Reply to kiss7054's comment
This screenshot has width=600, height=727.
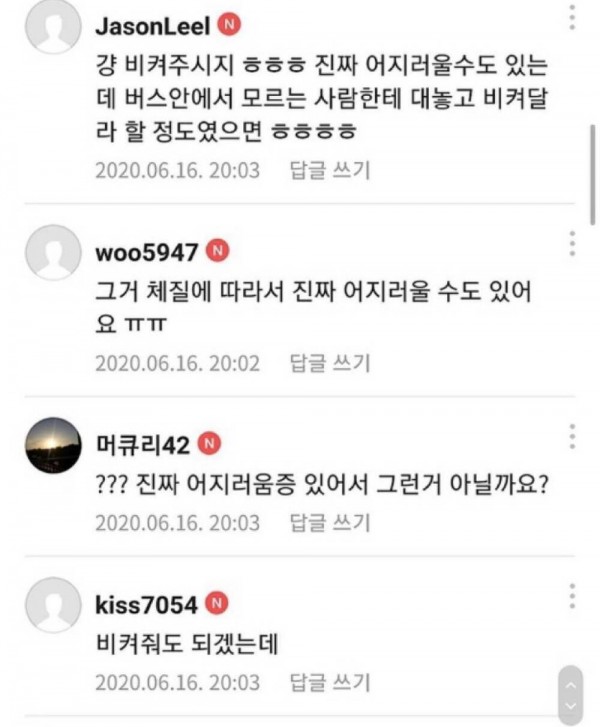[329, 682]
